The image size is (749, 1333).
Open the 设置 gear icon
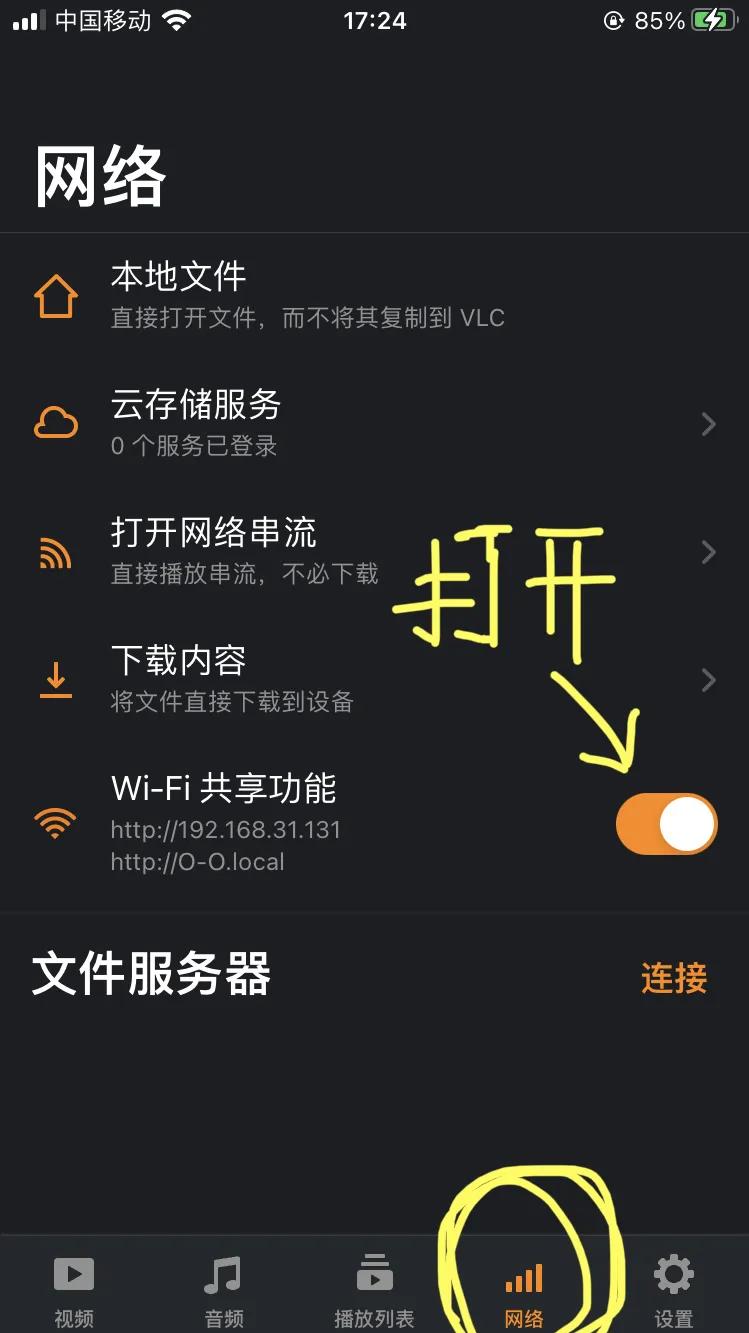(673, 1274)
